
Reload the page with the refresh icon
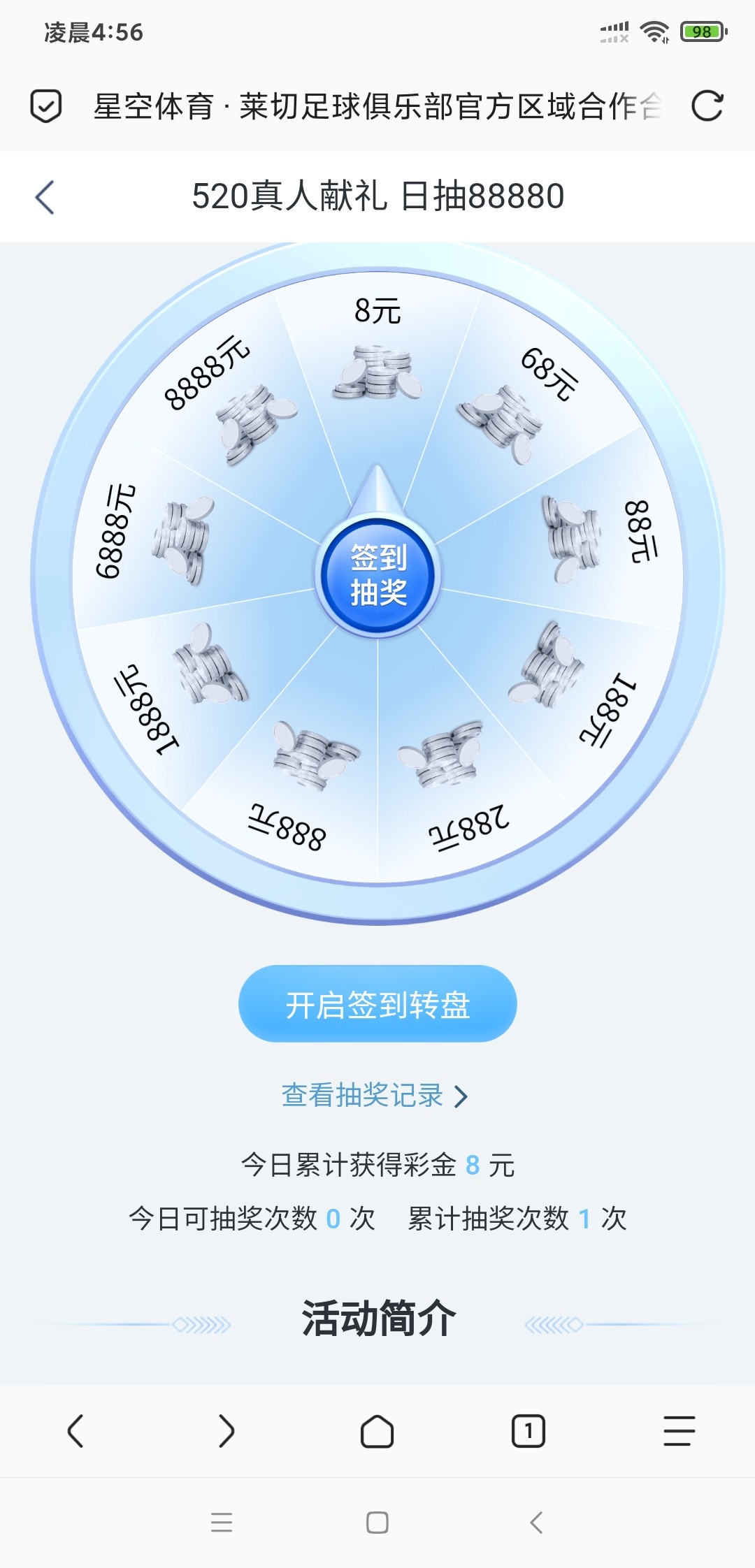(707, 106)
